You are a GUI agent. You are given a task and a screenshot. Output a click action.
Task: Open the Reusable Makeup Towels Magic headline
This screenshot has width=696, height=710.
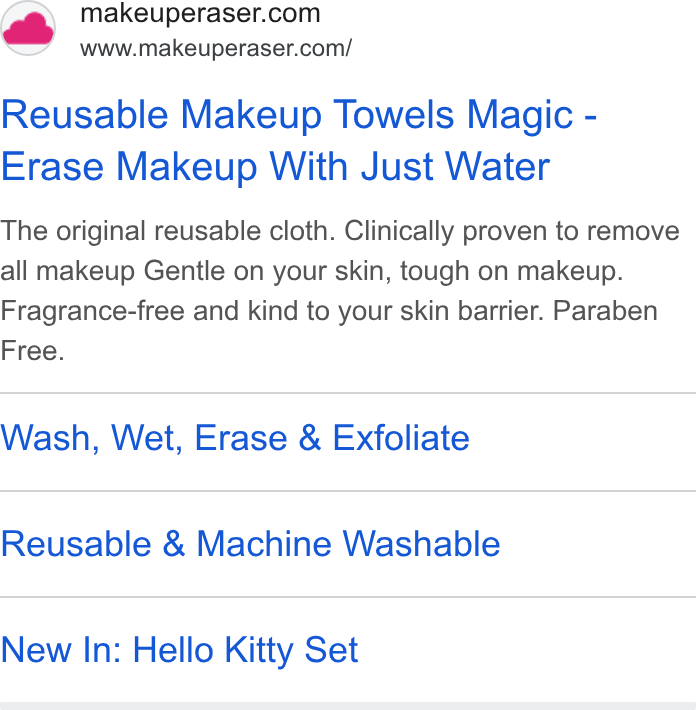299,141
